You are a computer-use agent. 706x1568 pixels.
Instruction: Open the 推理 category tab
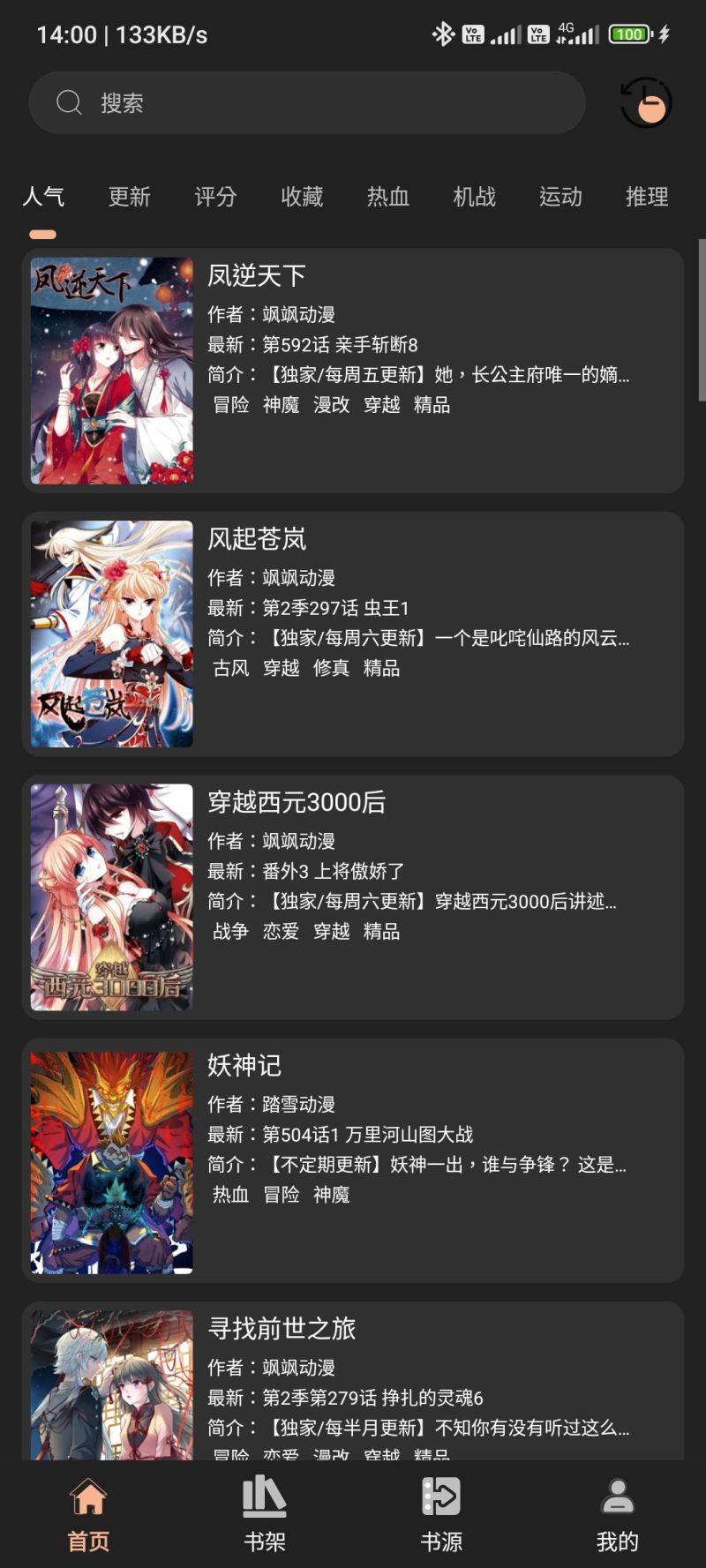[x=646, y=197]
